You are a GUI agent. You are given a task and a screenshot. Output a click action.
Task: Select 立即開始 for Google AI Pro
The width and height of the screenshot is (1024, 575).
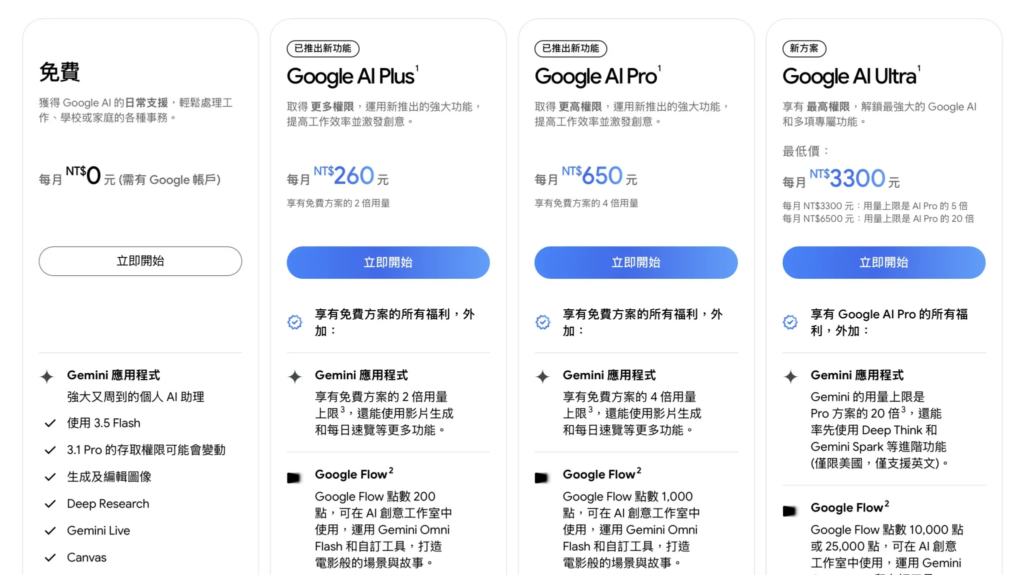[636, 263]
